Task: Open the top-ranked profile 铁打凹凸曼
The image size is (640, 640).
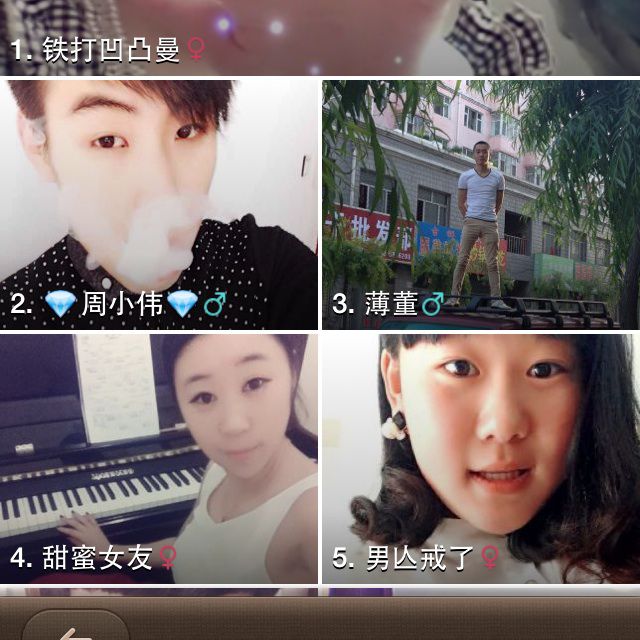Action: click(320, 36)
